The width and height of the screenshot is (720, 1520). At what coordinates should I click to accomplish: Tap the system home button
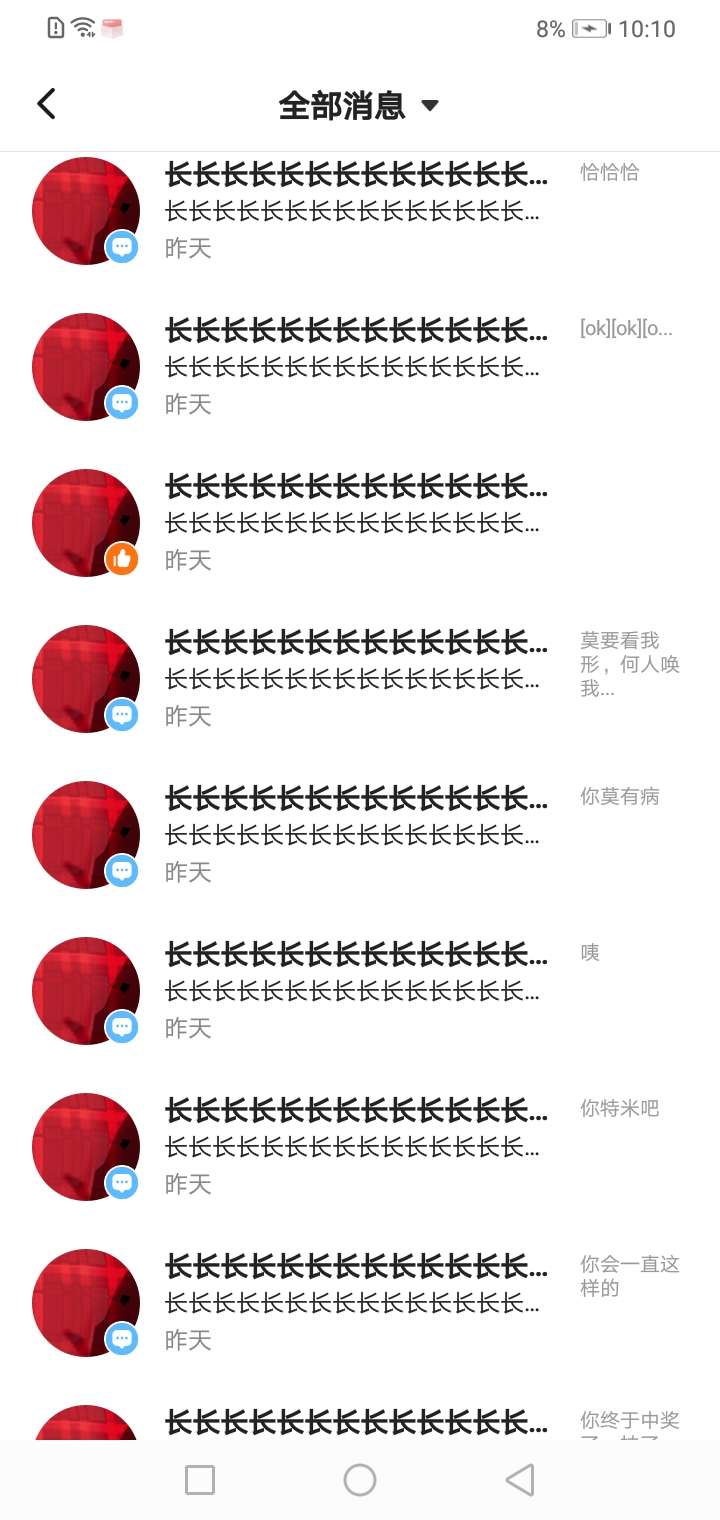coord(360,1480)
